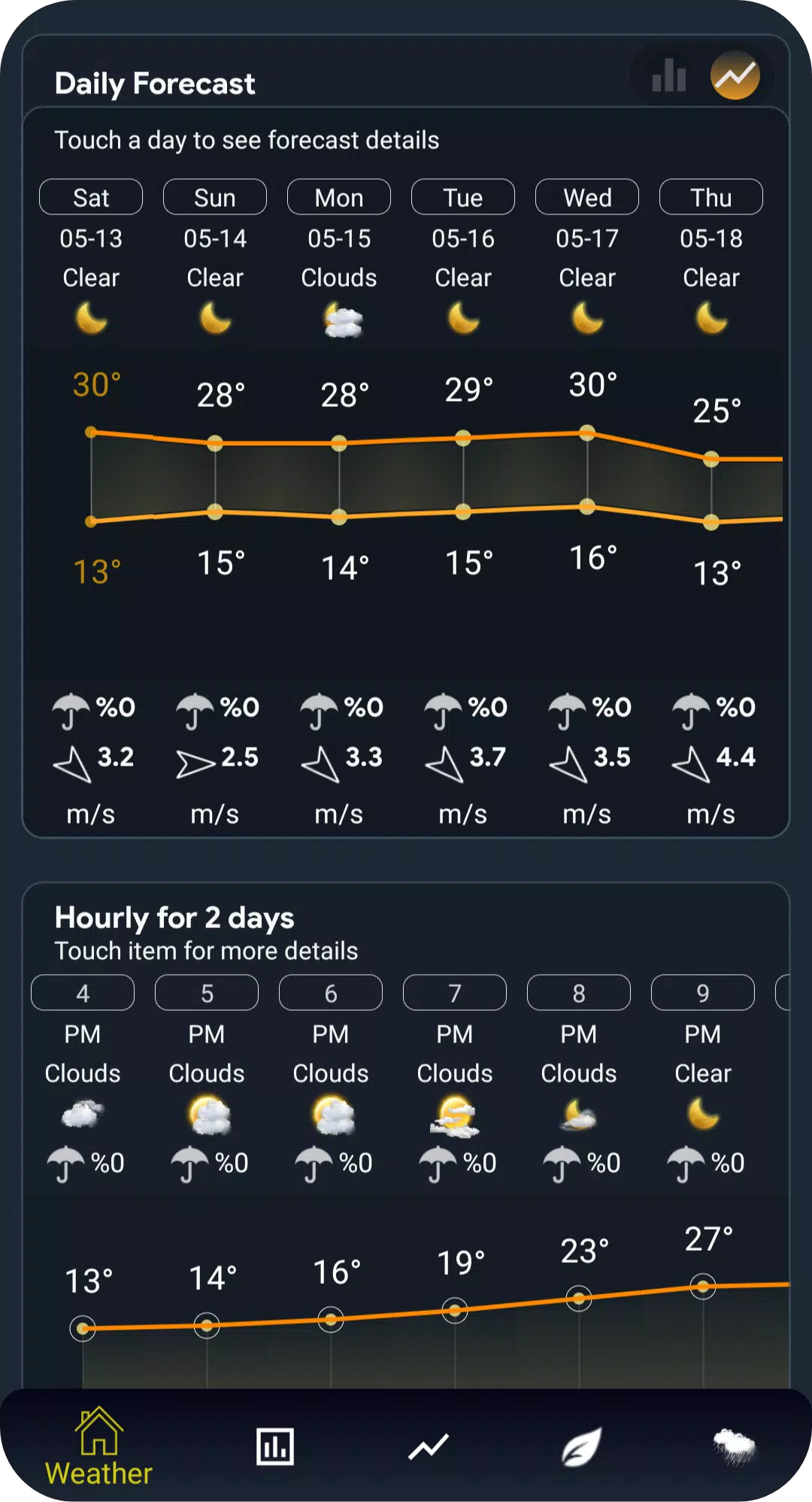The image size is (812, 1502).
Task: Switch daily forecast to bar chart view
Action: pyautogui.click(x=668, y=76)
